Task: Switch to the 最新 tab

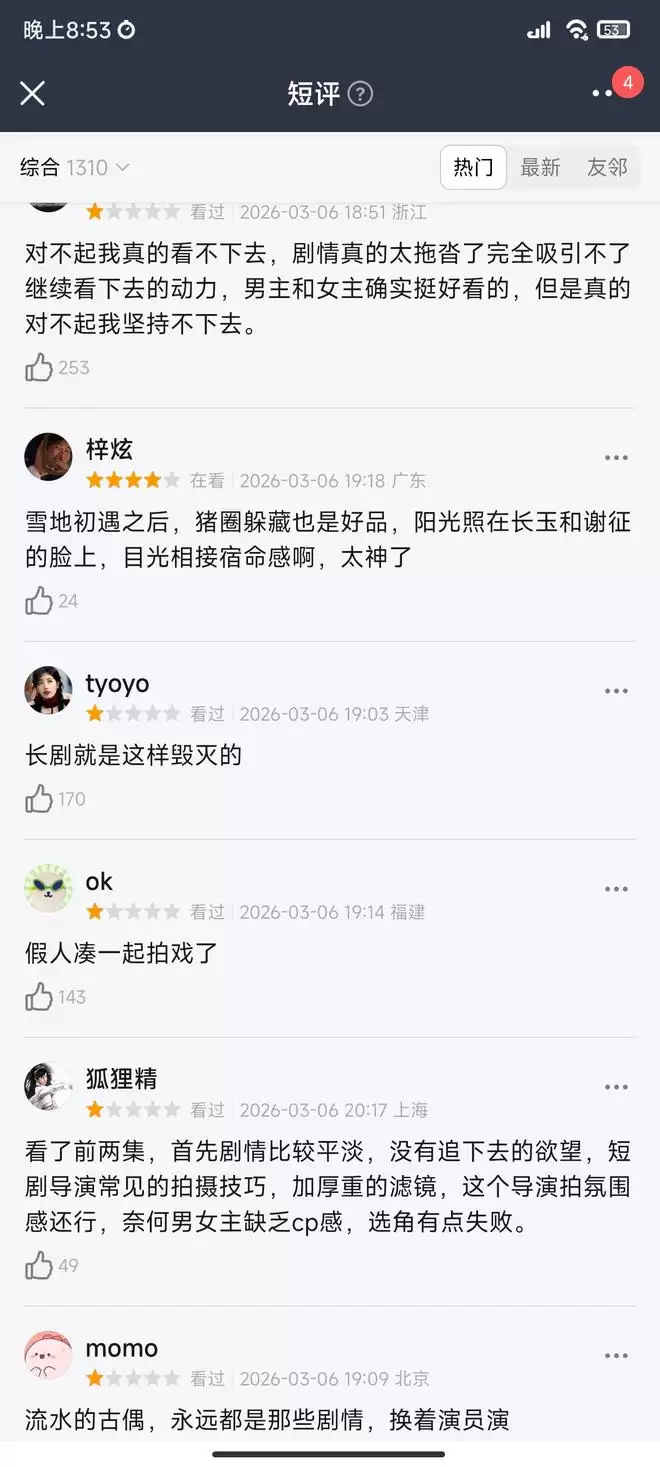Action: [x=540, y=167]
